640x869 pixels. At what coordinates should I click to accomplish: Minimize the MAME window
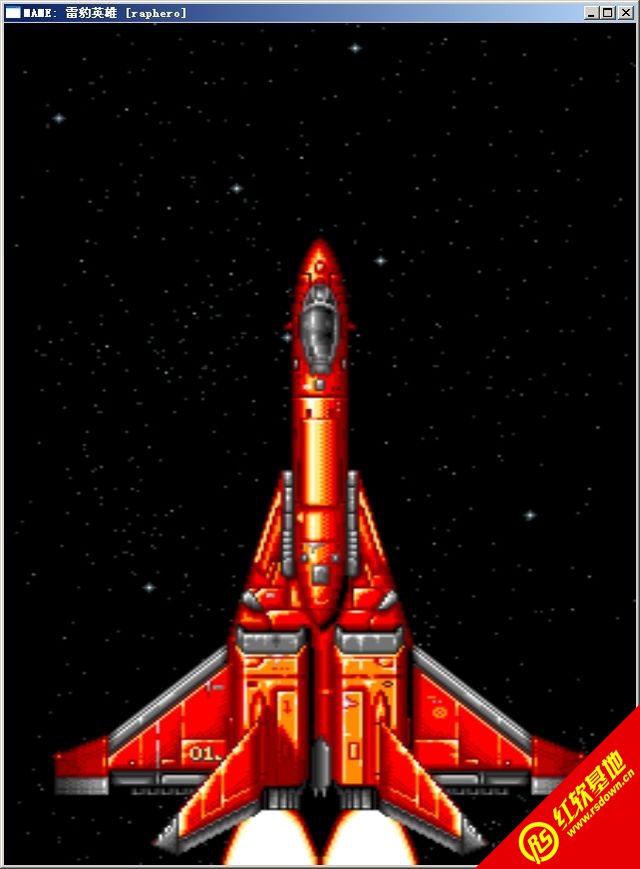(x=592, y=13)
